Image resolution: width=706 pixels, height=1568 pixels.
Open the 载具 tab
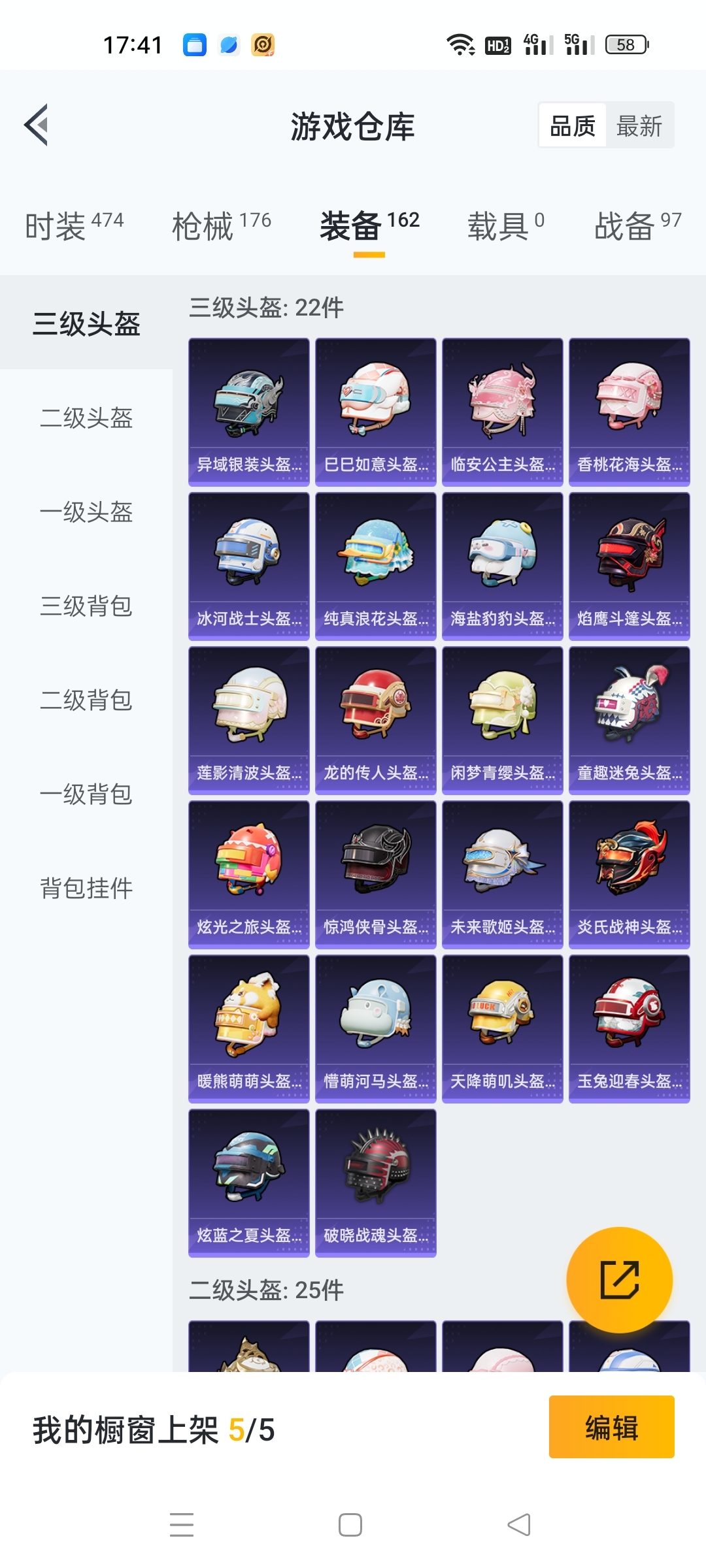pos(505,225)
